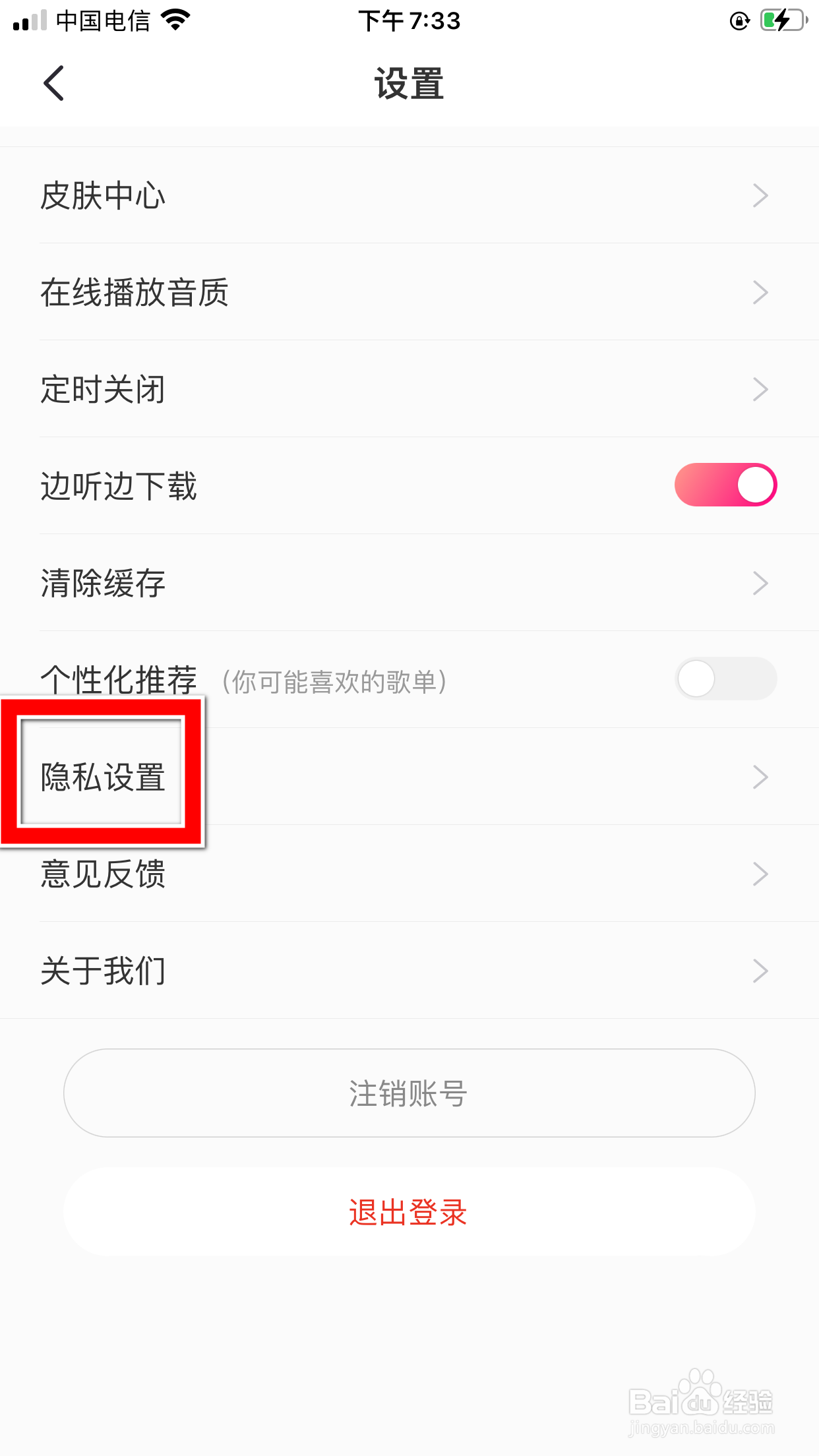Open 在线播放音质 with its arrow
The height and width of the screenshot is (1456, 819).
pyautogui.click(x=761, y=292)
